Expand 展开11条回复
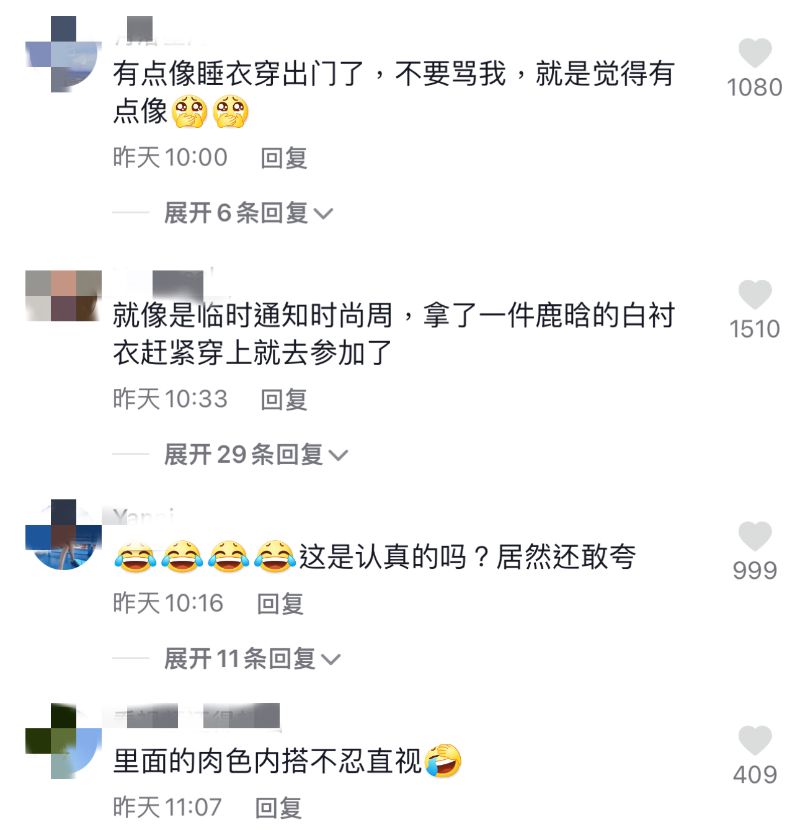 click(x=252, y=659)
